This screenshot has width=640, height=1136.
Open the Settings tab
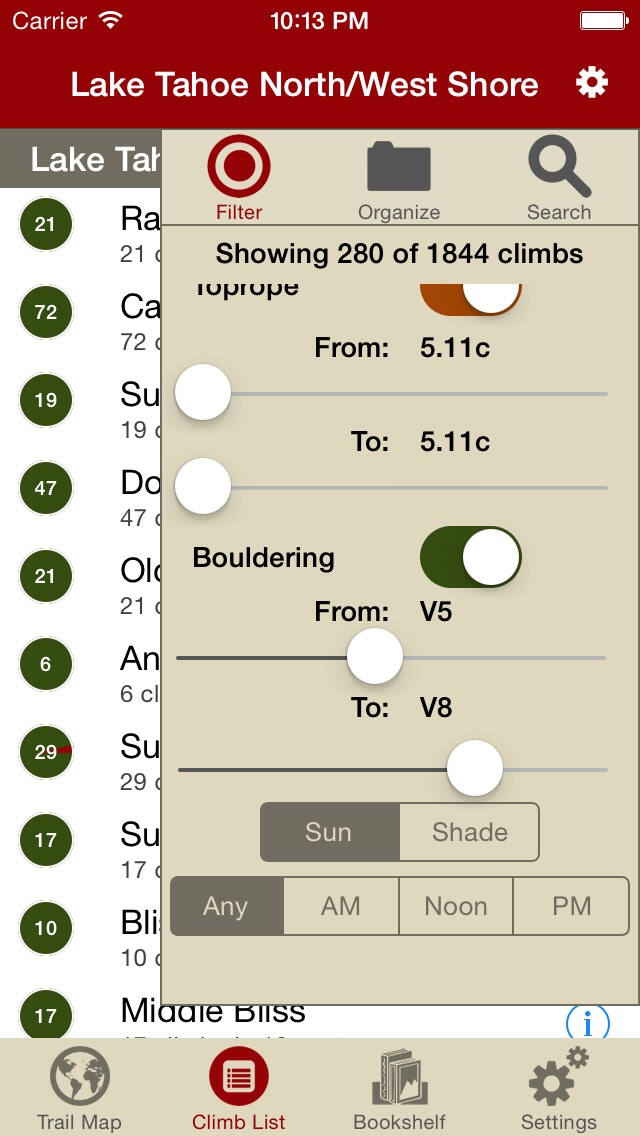(558, 1090)
